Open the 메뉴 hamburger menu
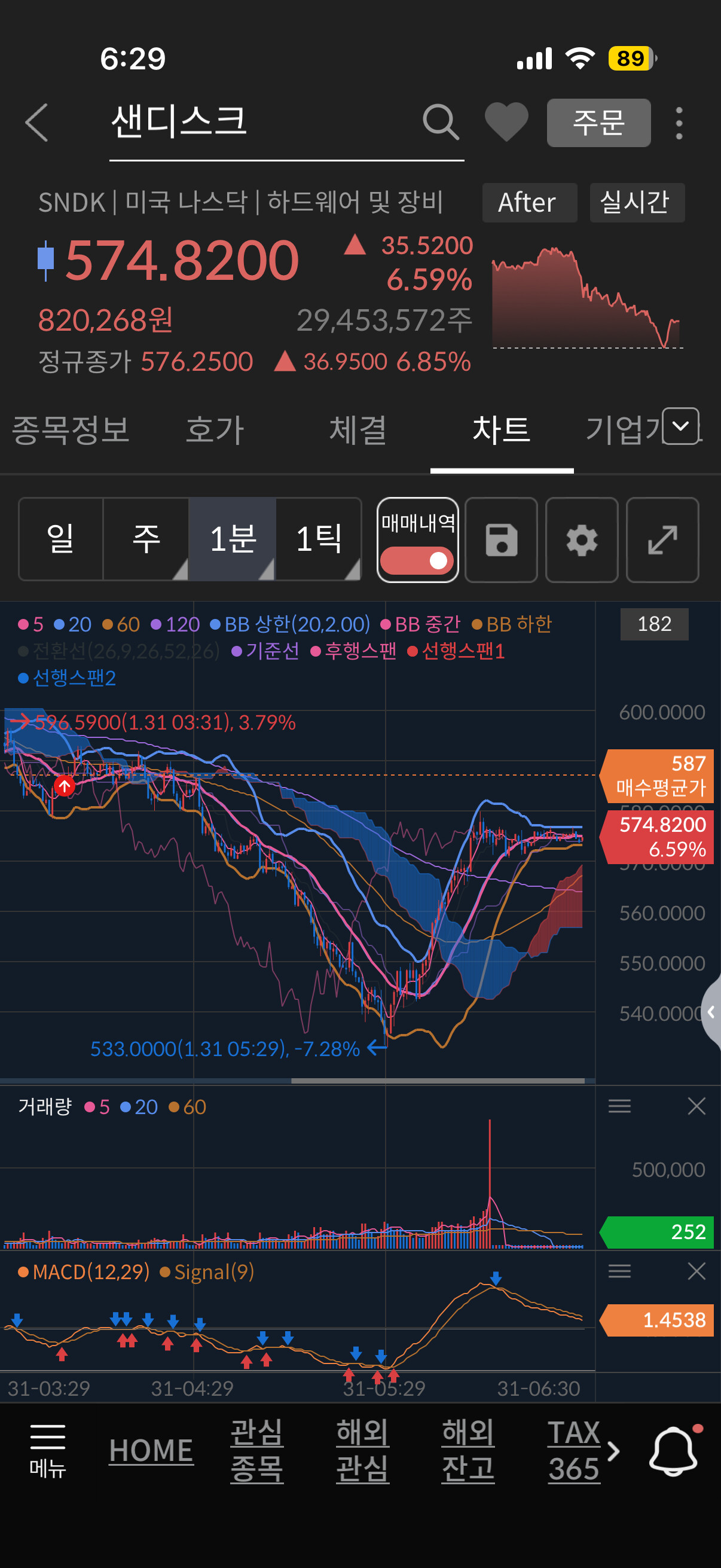Screen dimensions: 721x1568 pyautogui.click(x=47, y=1451)
